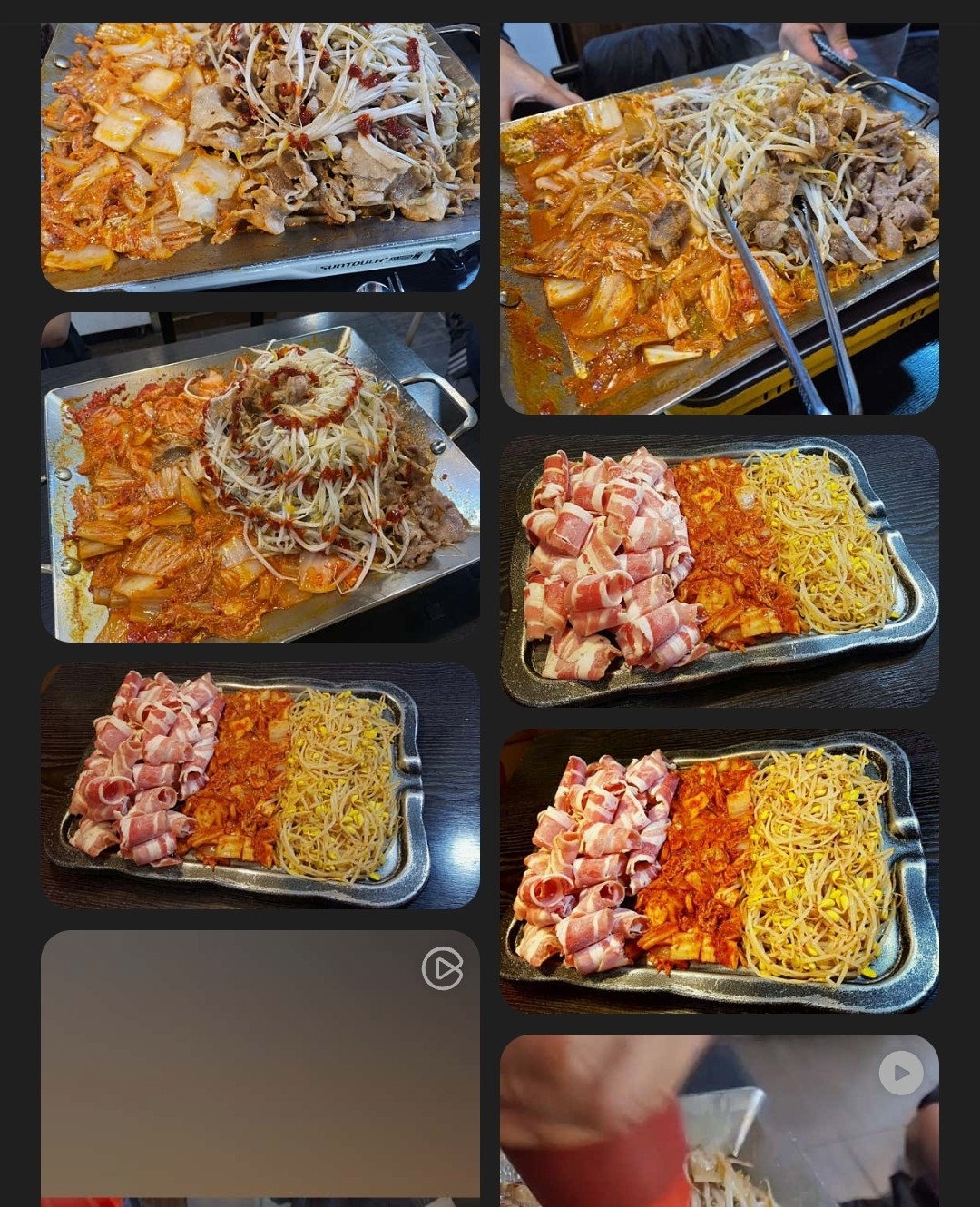980x1207 pixels.
Task: Open the raw pork tray photo above the blurred video
Action: [x=260, y=786]
